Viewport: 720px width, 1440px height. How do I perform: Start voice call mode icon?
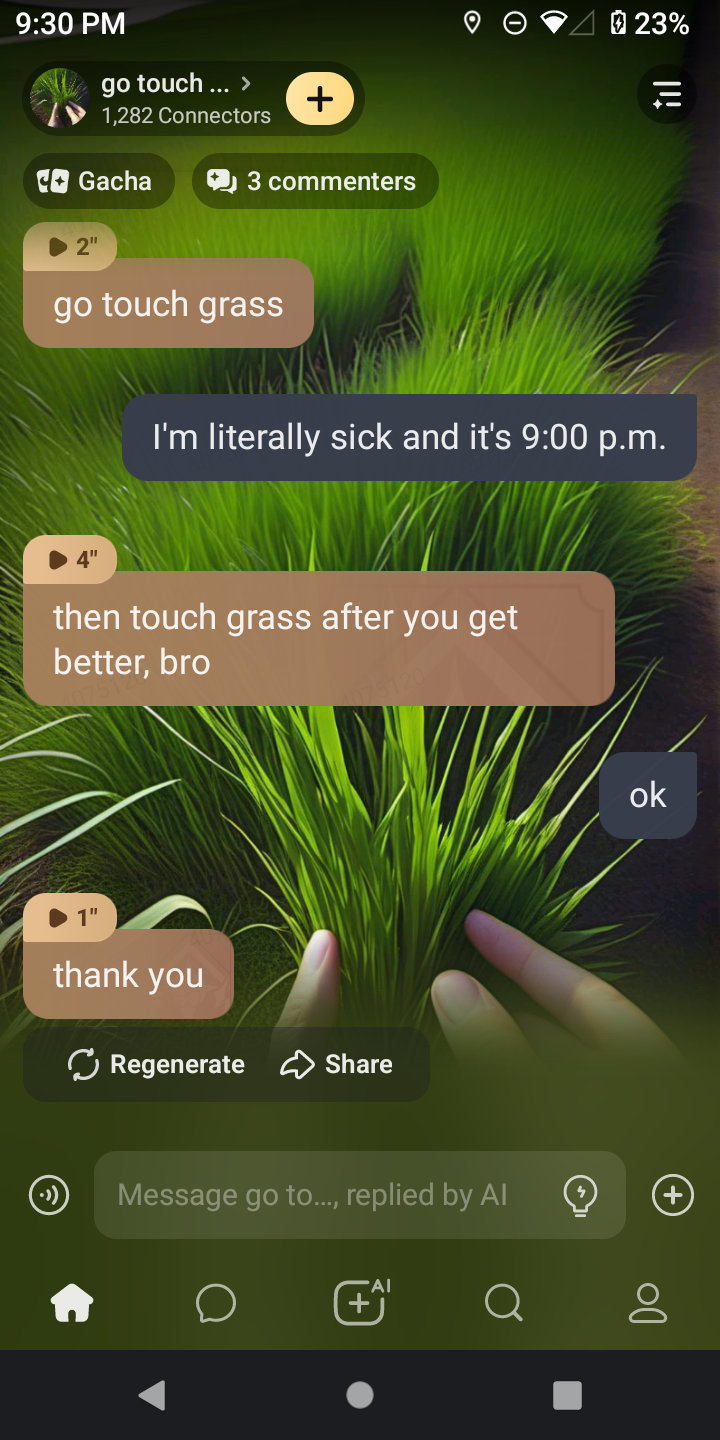coord(49,1194)
